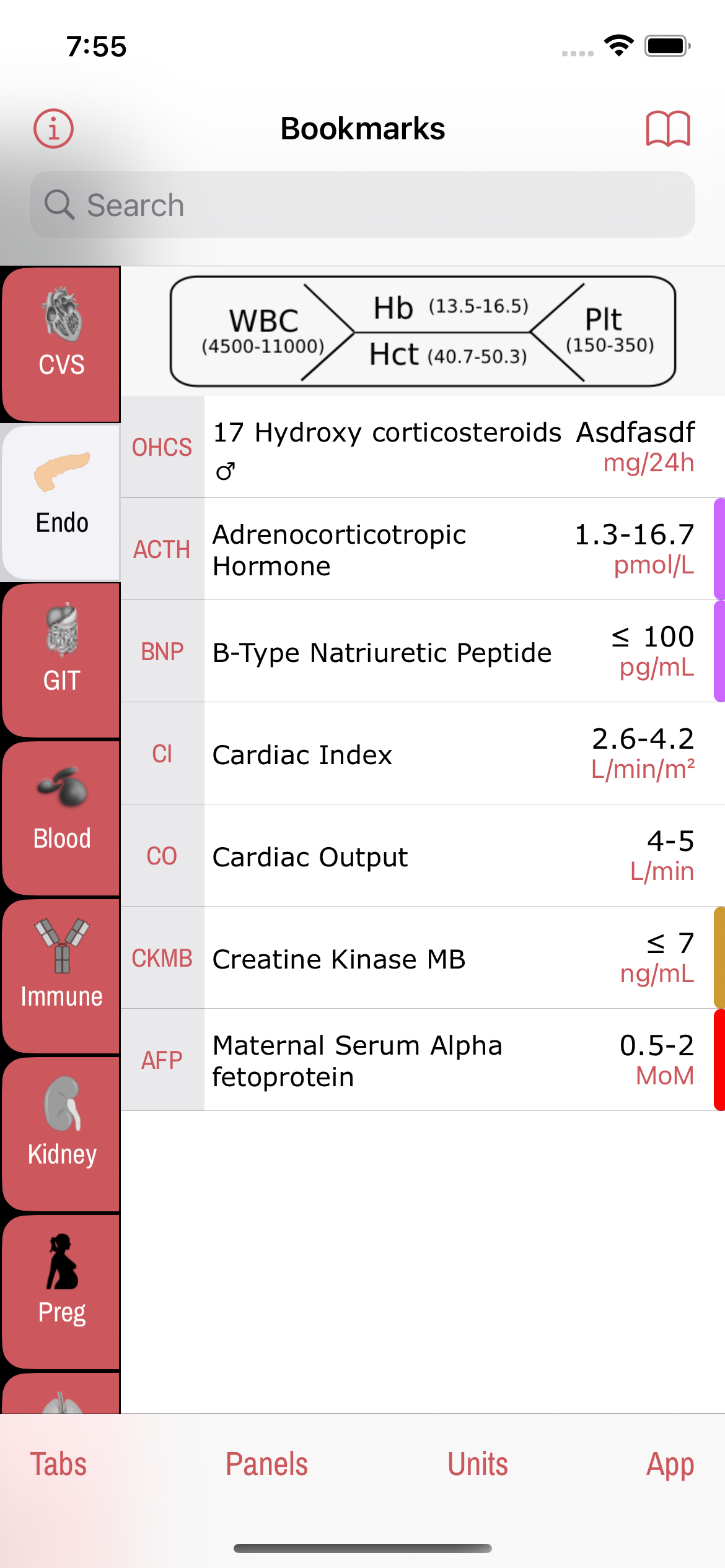
Task: Switch to the GIT category
Action: point(61,660)
